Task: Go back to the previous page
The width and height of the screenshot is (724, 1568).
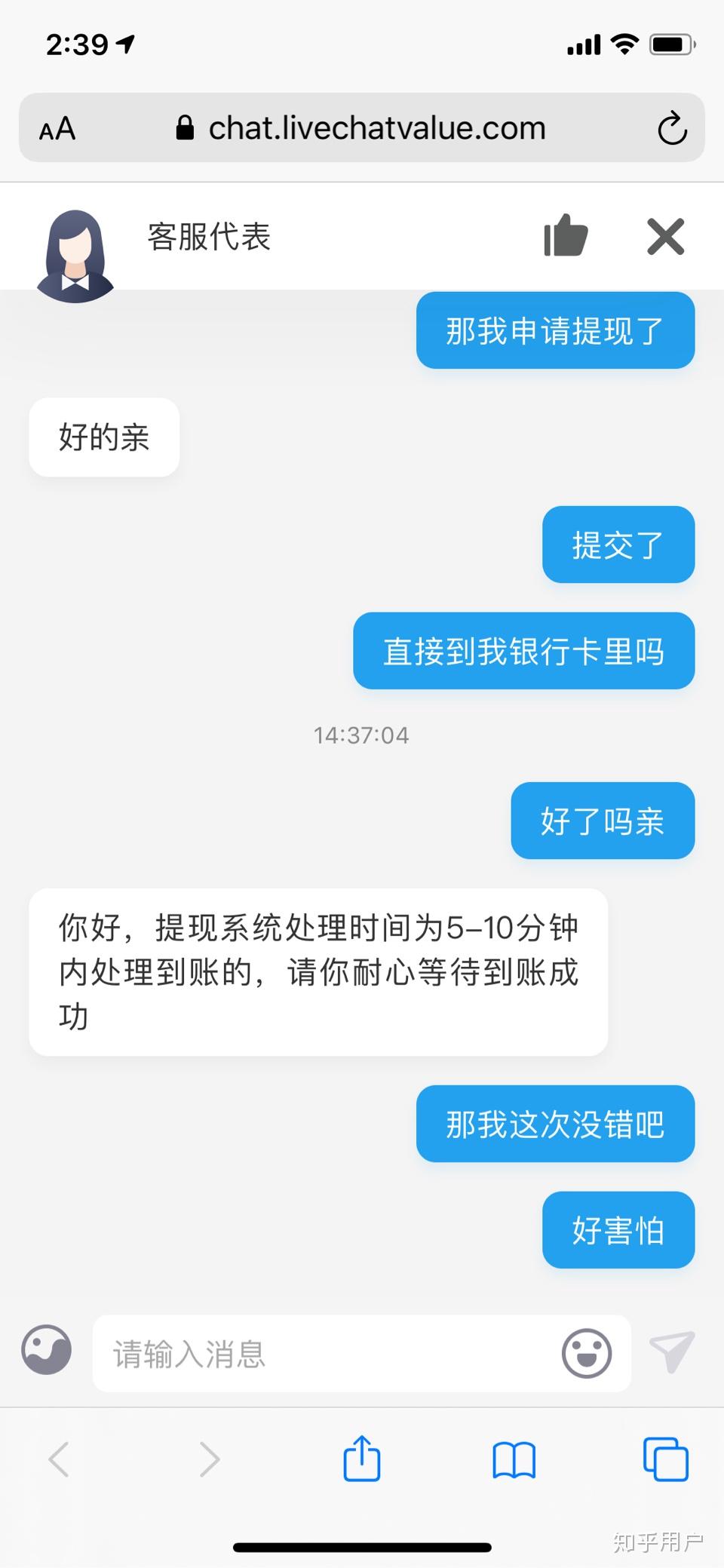Action: 59,1459
